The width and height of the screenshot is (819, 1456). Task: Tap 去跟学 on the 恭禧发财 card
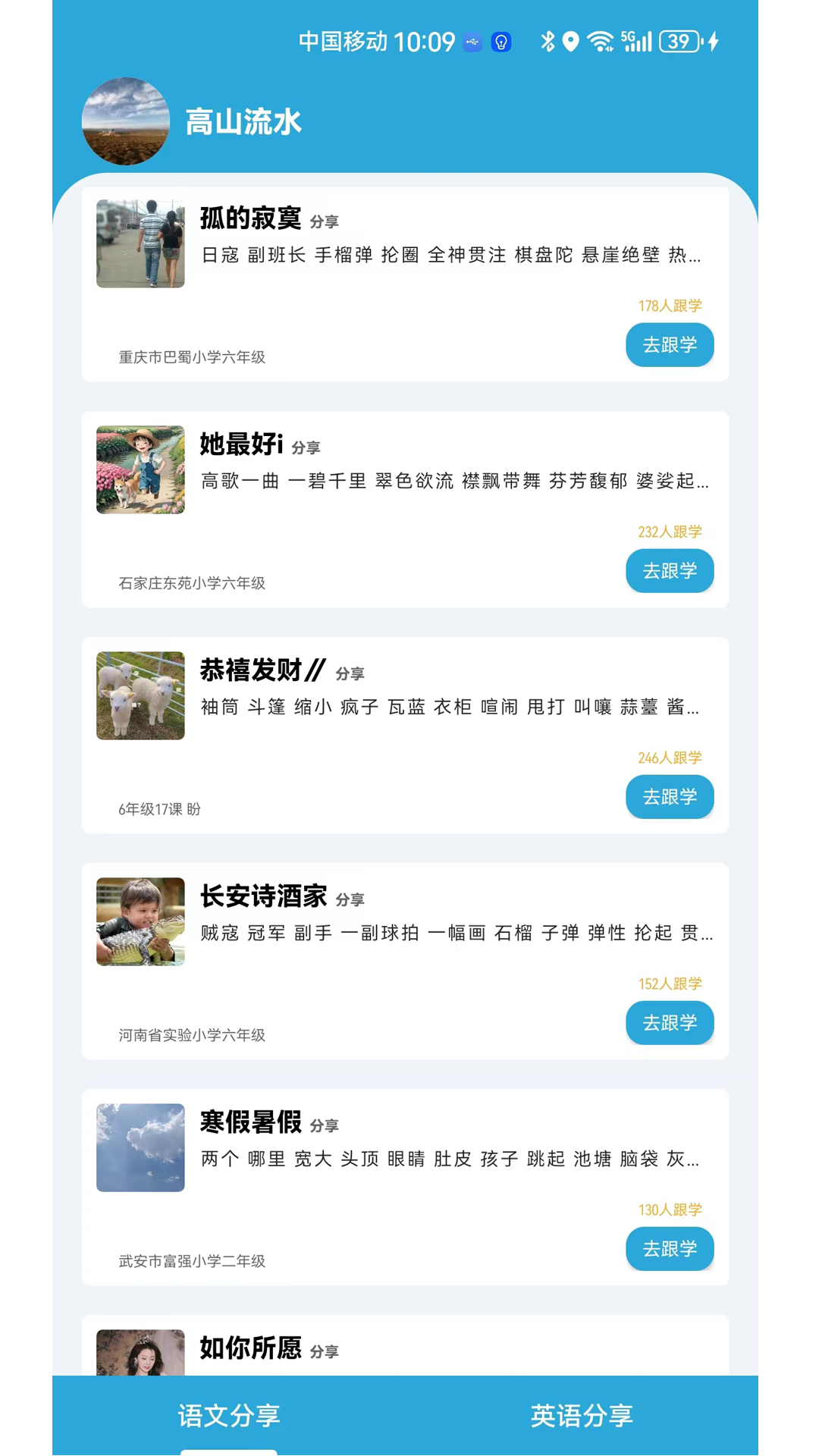coord(669,797)
